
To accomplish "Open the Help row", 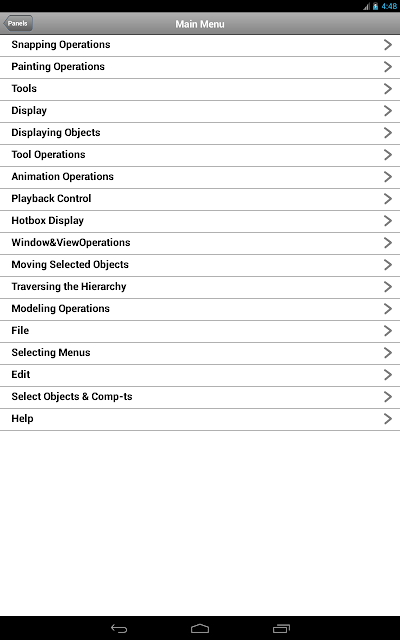I will tap(200, 420).
